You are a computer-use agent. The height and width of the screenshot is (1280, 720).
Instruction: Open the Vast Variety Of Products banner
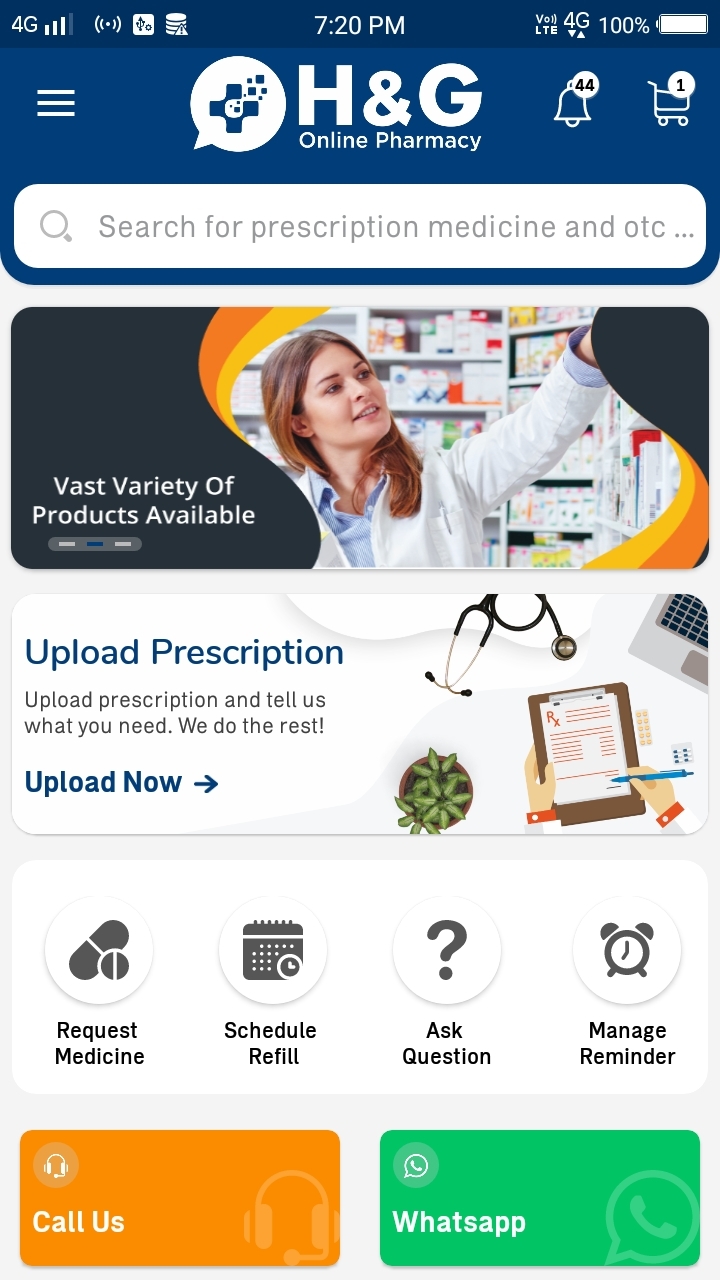coord(360,437)
